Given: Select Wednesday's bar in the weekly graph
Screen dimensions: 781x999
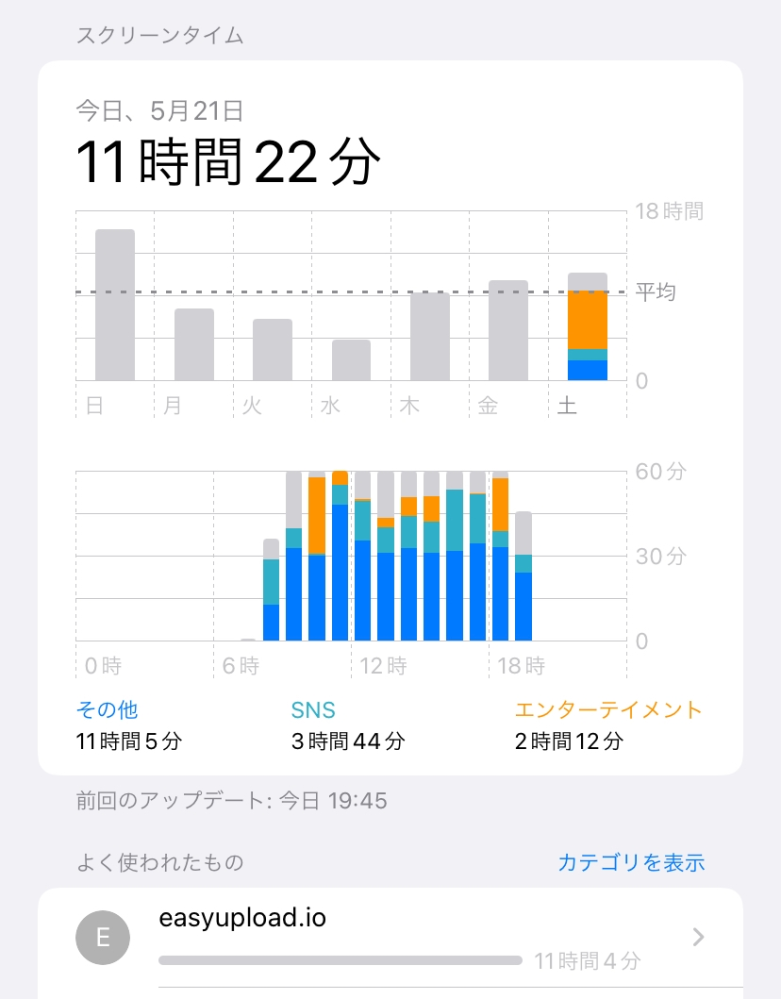Looking at the screenshot, I should click(350, 360).
